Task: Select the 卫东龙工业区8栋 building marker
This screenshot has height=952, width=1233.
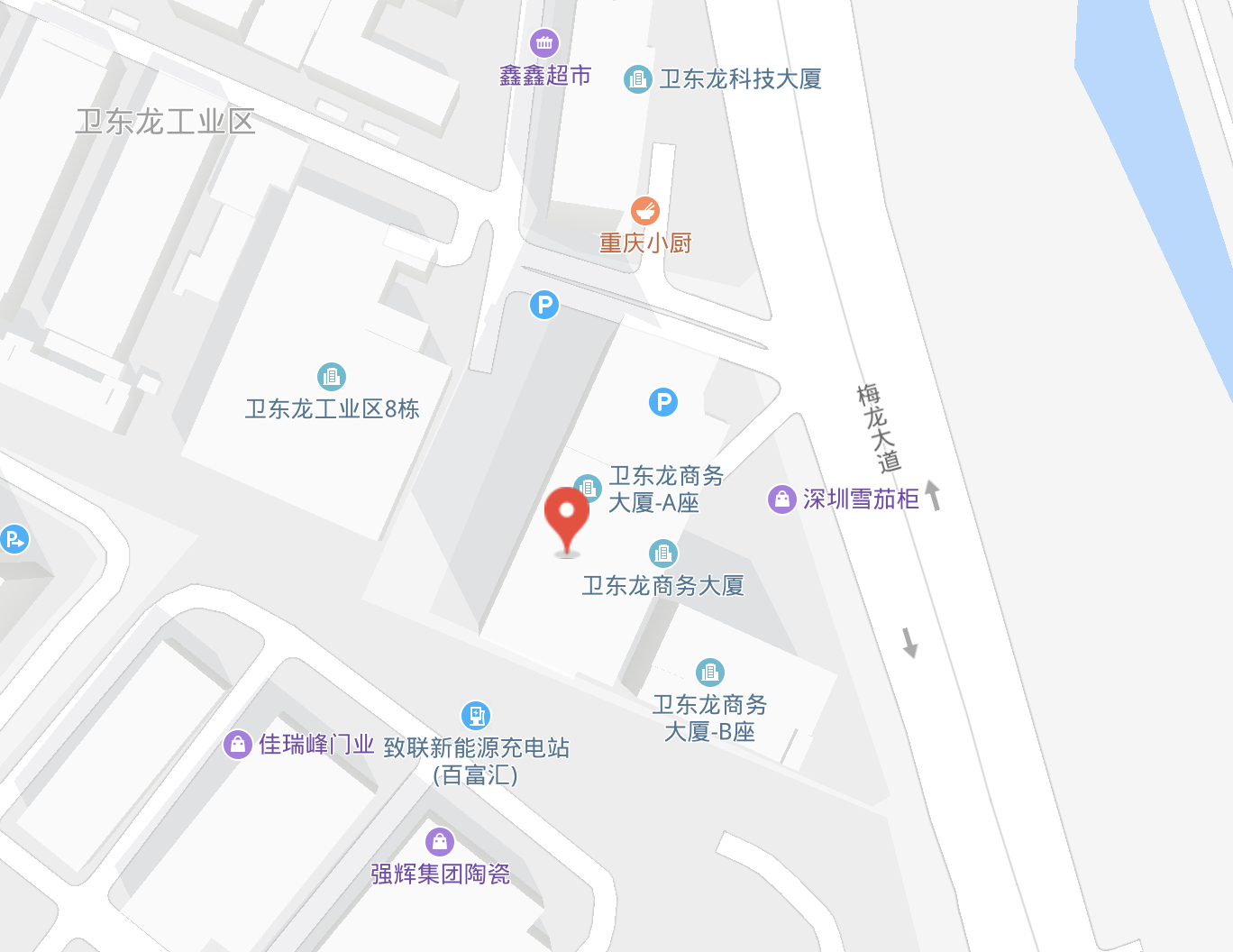Action: point(332,377)
